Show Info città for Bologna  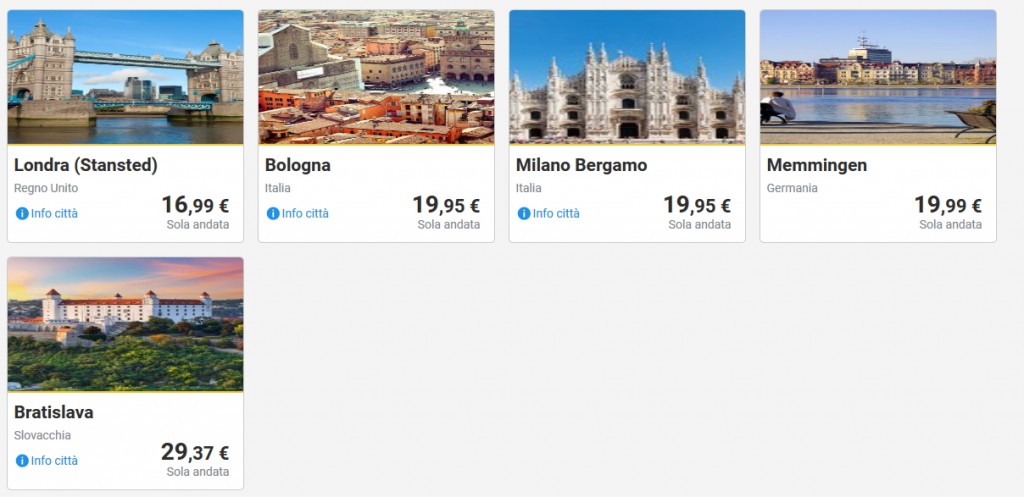coord(298,213)
